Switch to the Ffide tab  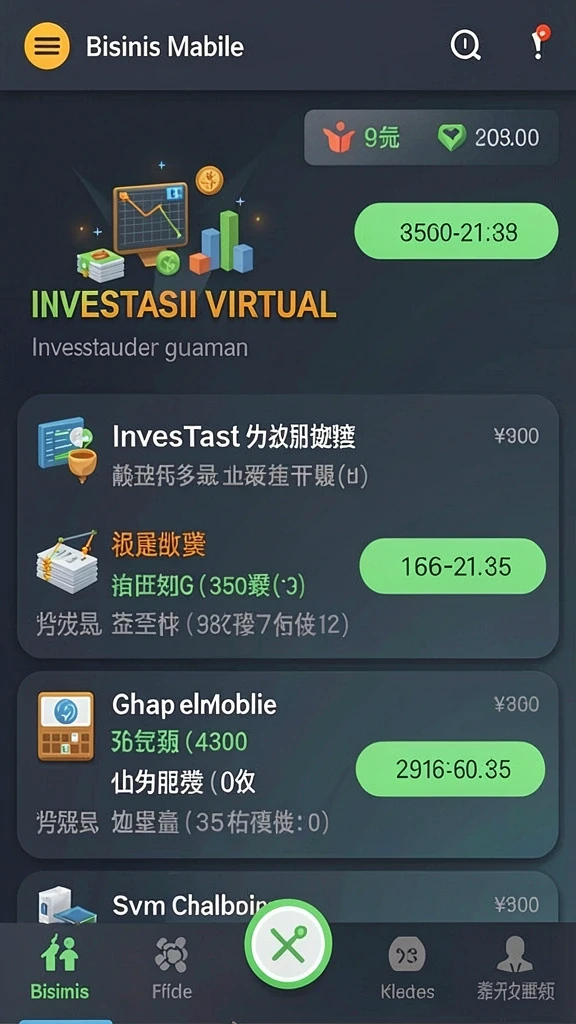click(x=172, y=968)
